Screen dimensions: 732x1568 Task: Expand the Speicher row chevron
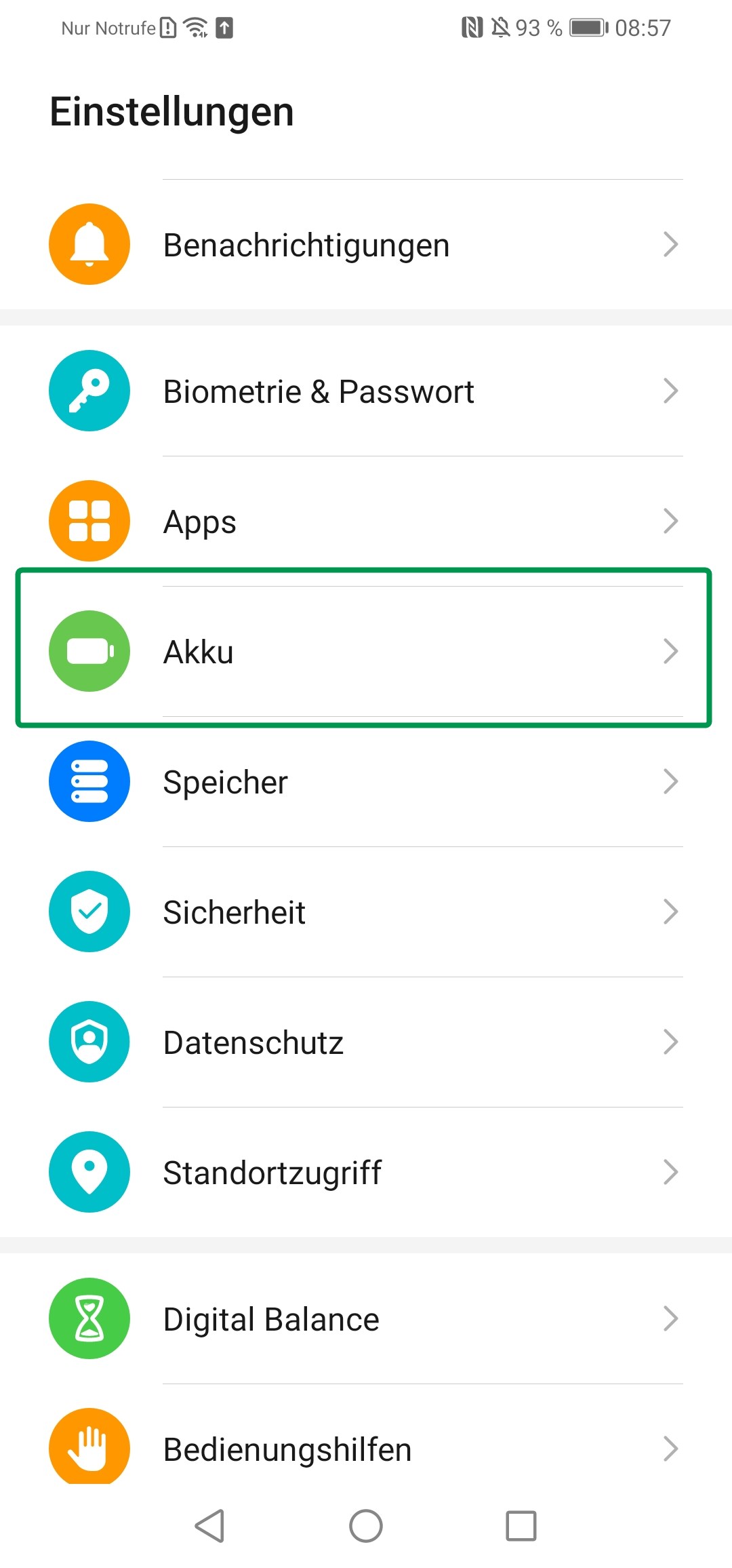point(670,781)
